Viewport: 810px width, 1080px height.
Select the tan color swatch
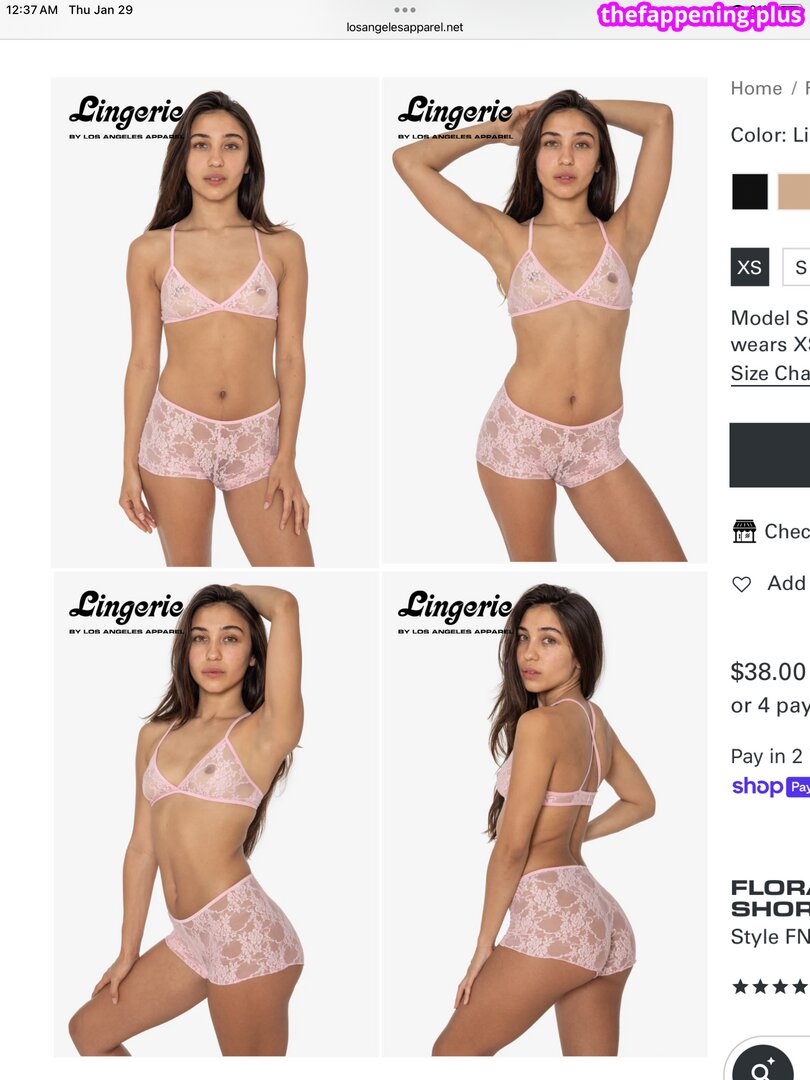[x=794, y=191]
